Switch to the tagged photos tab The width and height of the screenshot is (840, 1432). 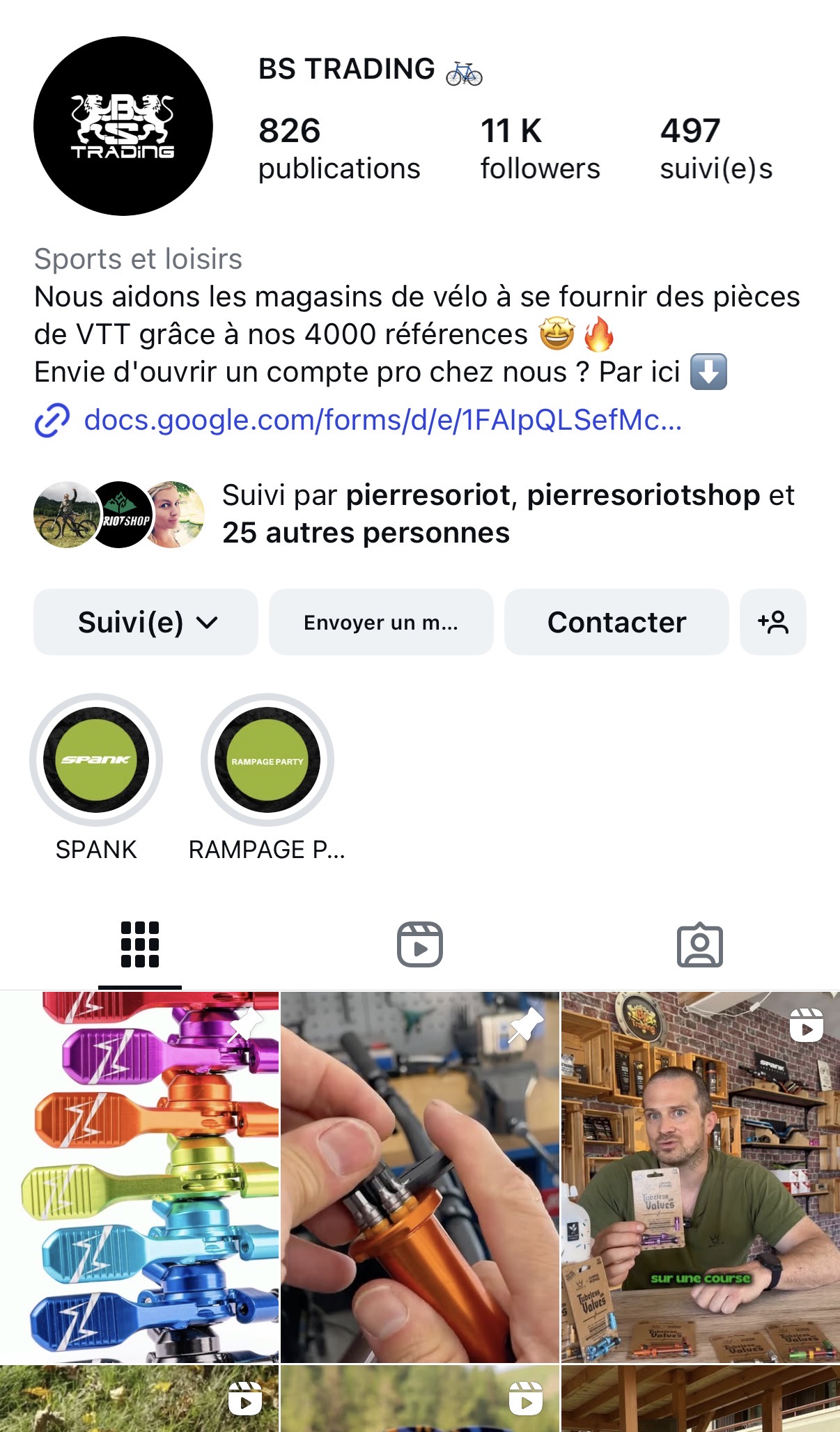[x=700, y=944]
